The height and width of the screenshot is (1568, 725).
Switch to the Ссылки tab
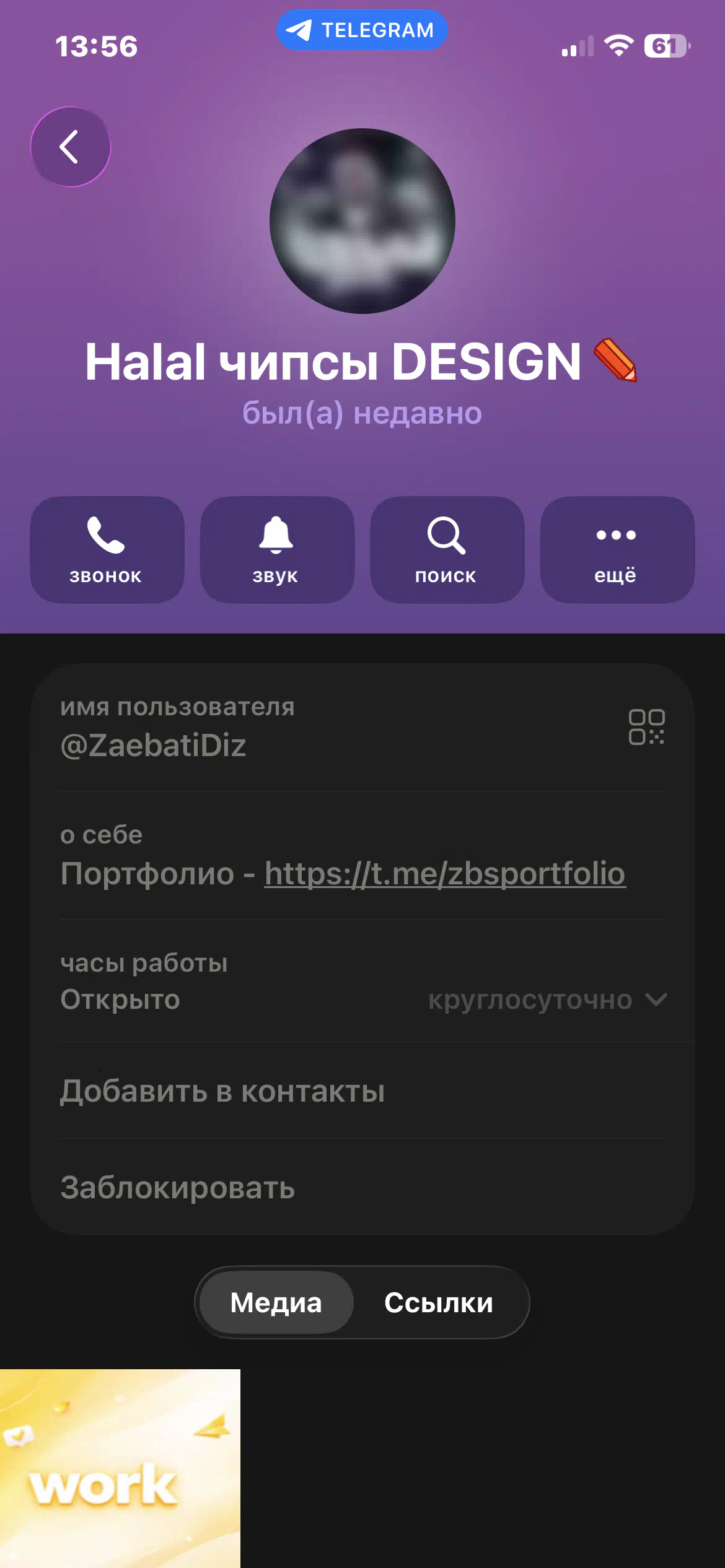438,1302
